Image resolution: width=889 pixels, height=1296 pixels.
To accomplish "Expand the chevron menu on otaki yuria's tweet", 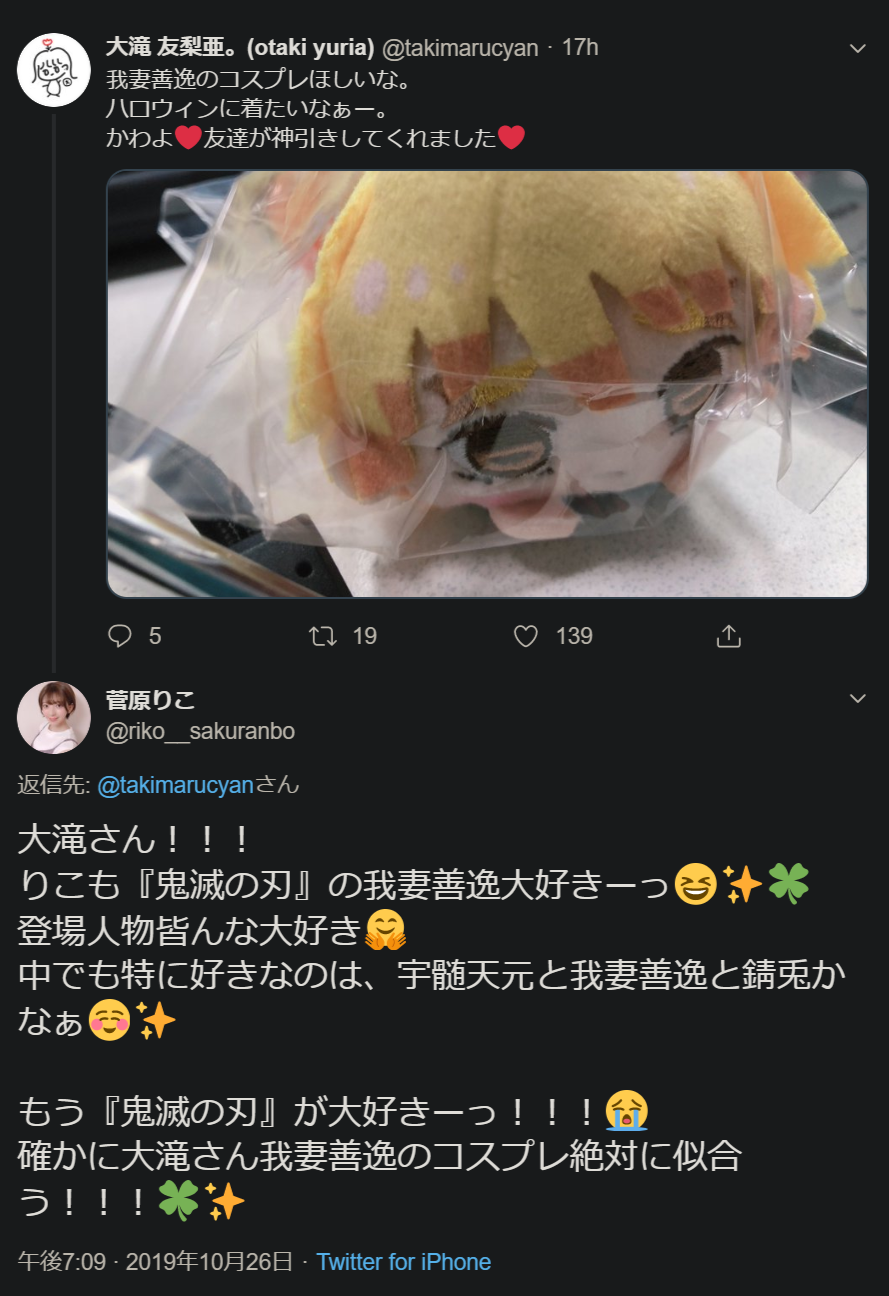I will 857,48.
